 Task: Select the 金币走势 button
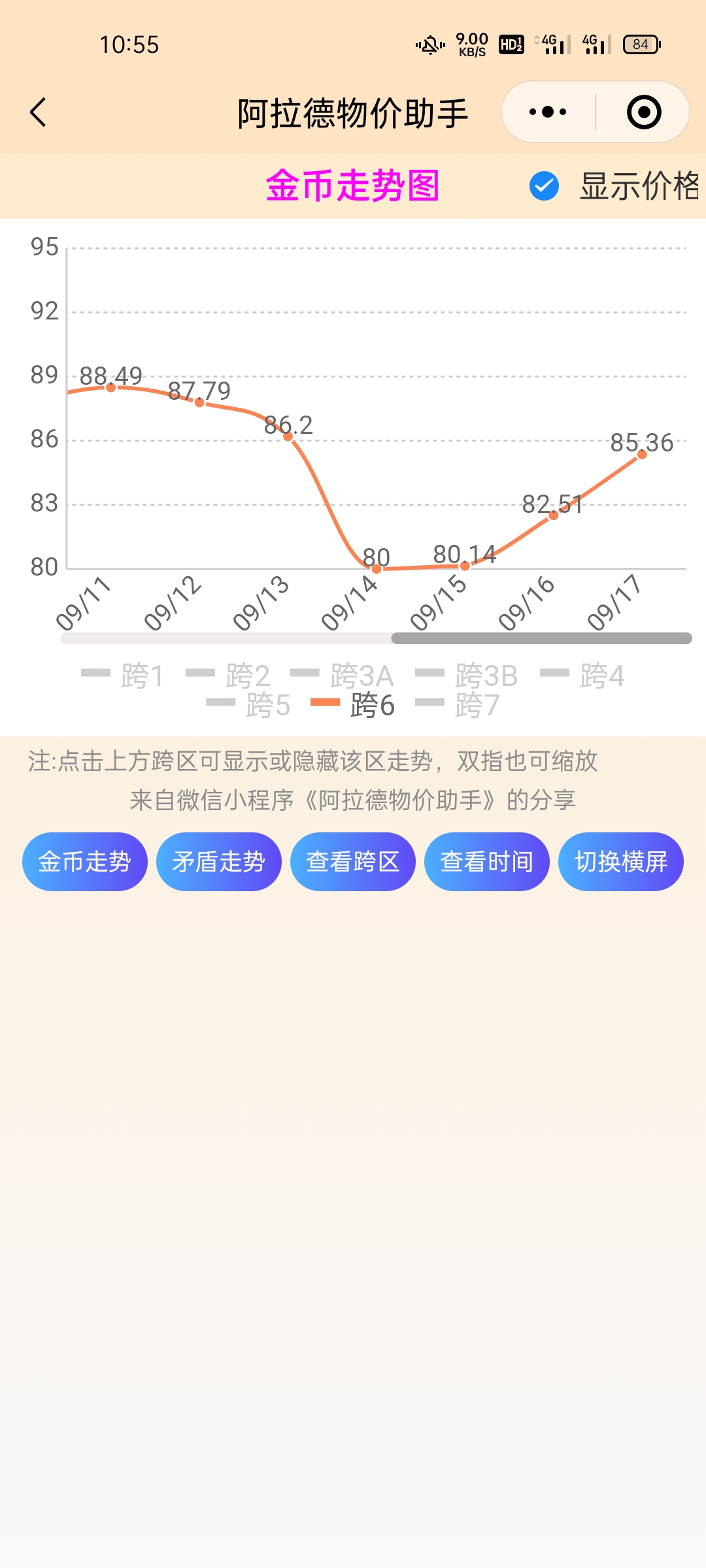pyautogui.click(x=85, y=862)
